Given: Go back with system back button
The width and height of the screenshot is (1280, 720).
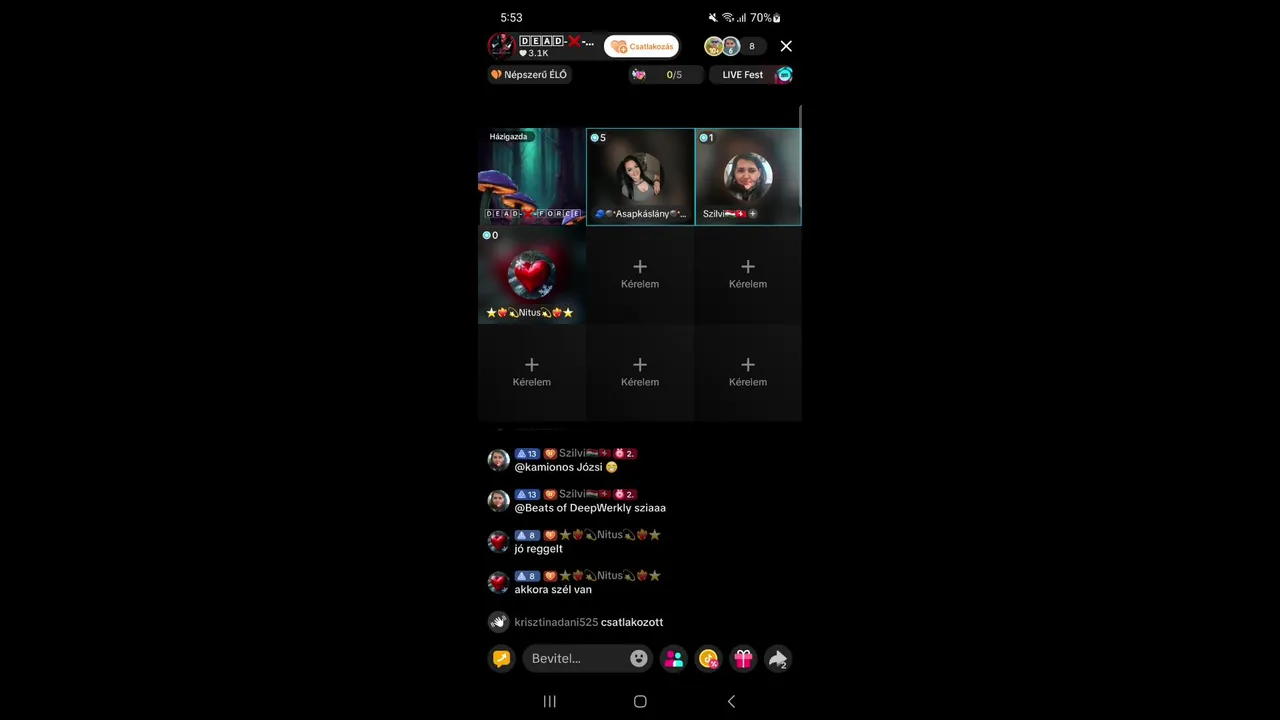Looking at the screenshot, I should point(731,702).
